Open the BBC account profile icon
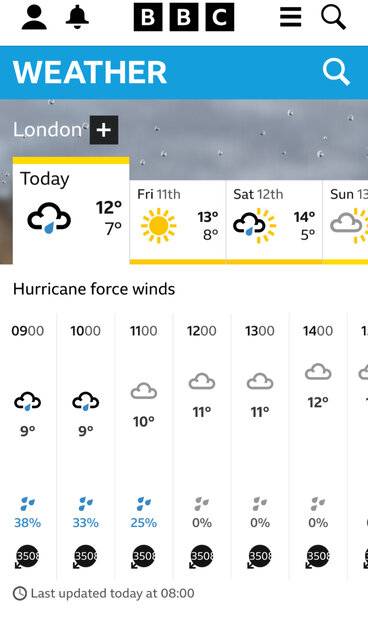This screenshot has width=368, height=620. [x=34, y=17]
